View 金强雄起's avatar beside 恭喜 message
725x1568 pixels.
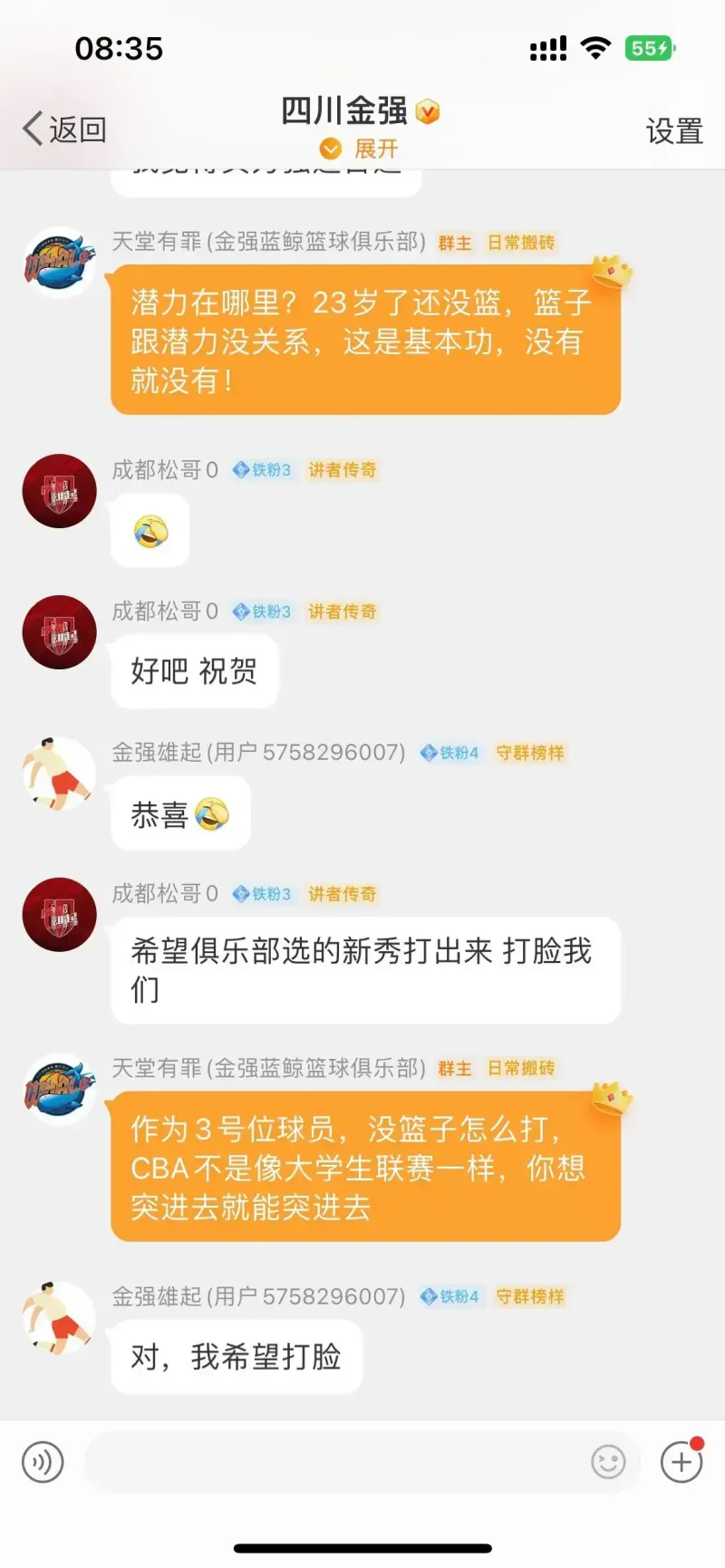[x=59, y=774]
